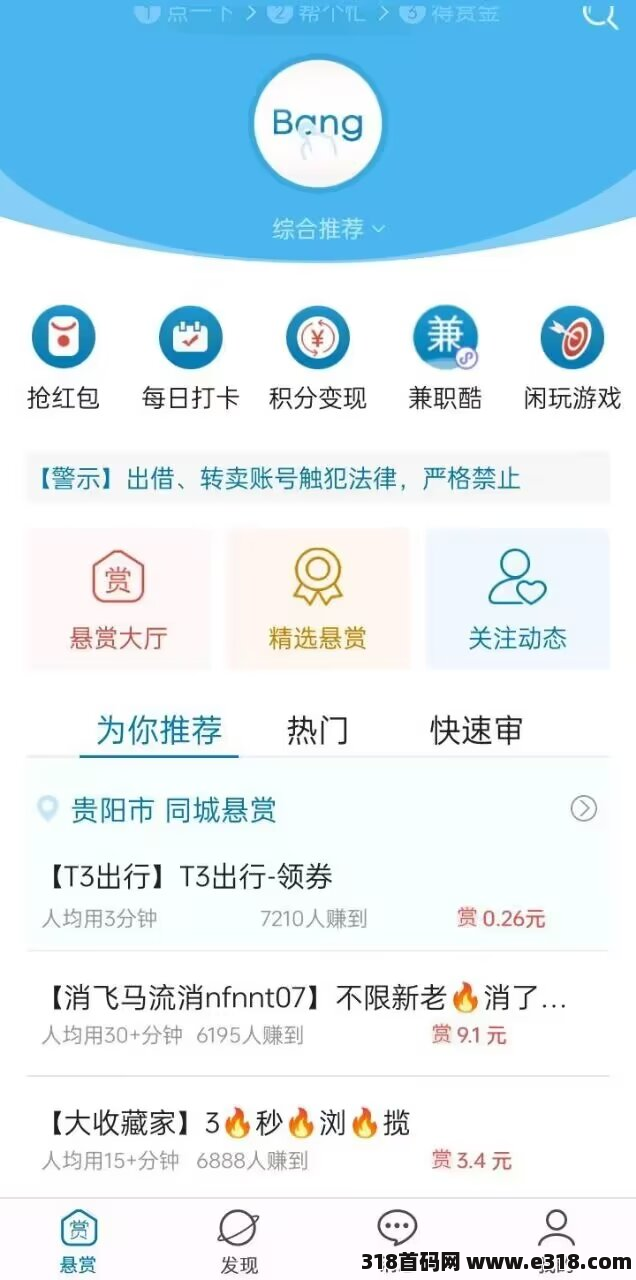The image size is (636, 1280).
Task: Open the messages tab with chat bubble
Action: [x=397, y=1240]
